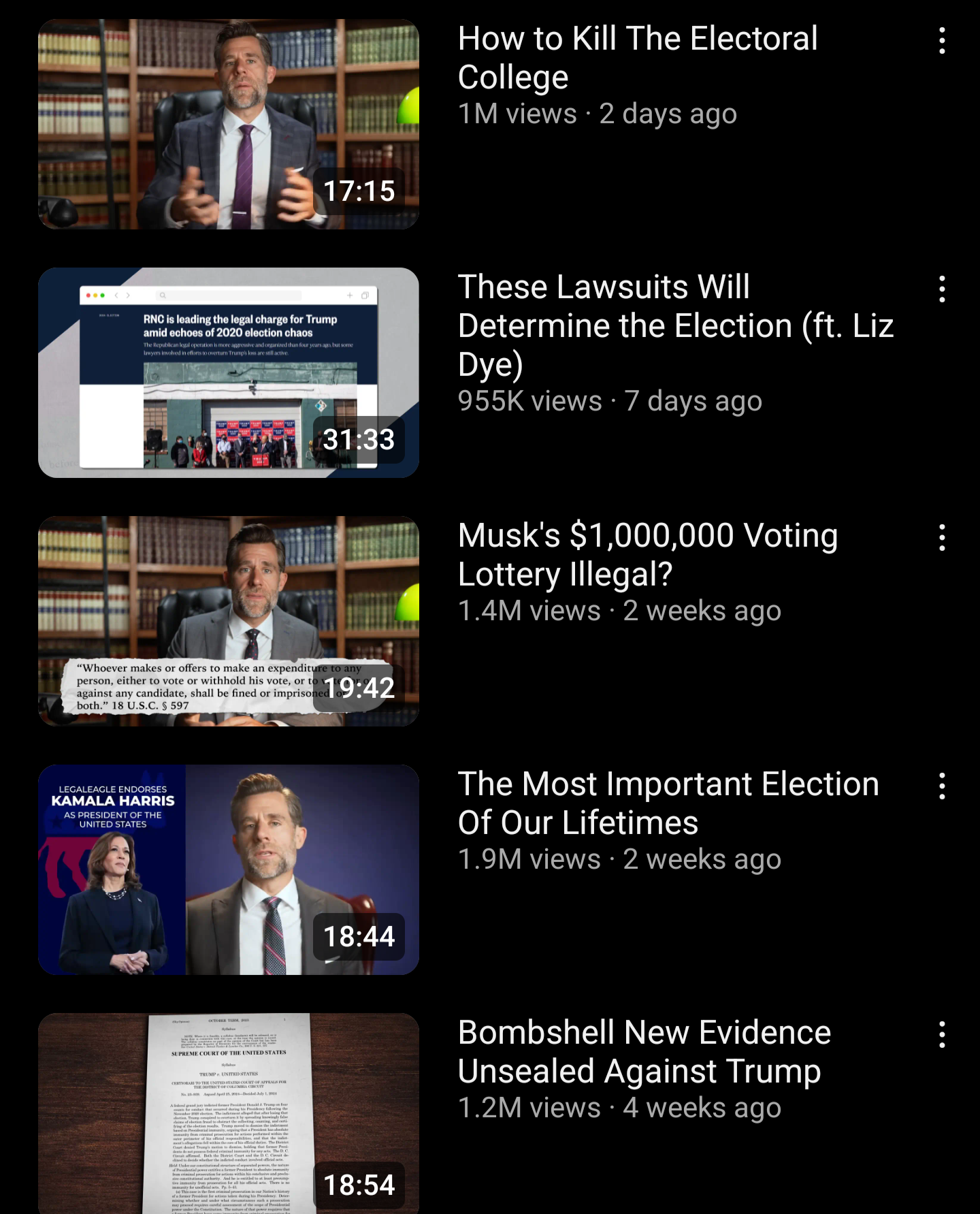Watch 'Musk's $1,000,000 Voting Lottery Illegal?'
980x1214 pixels.
click(x=229, y=621)
